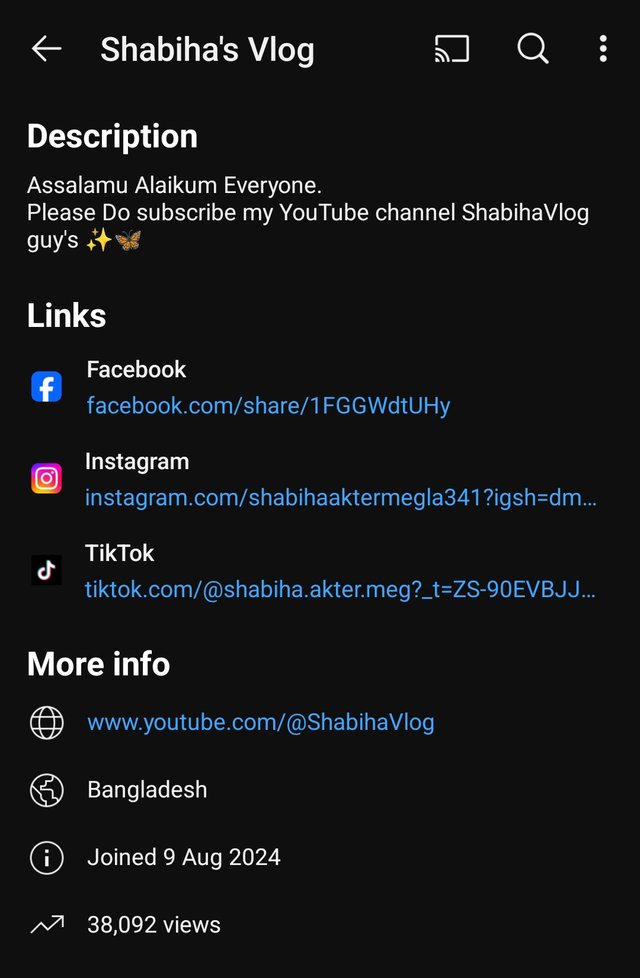Image resolution: width=640 pixels, height=978 pixels.
Task: Visit the Instagram profile link
Action: 340,497
